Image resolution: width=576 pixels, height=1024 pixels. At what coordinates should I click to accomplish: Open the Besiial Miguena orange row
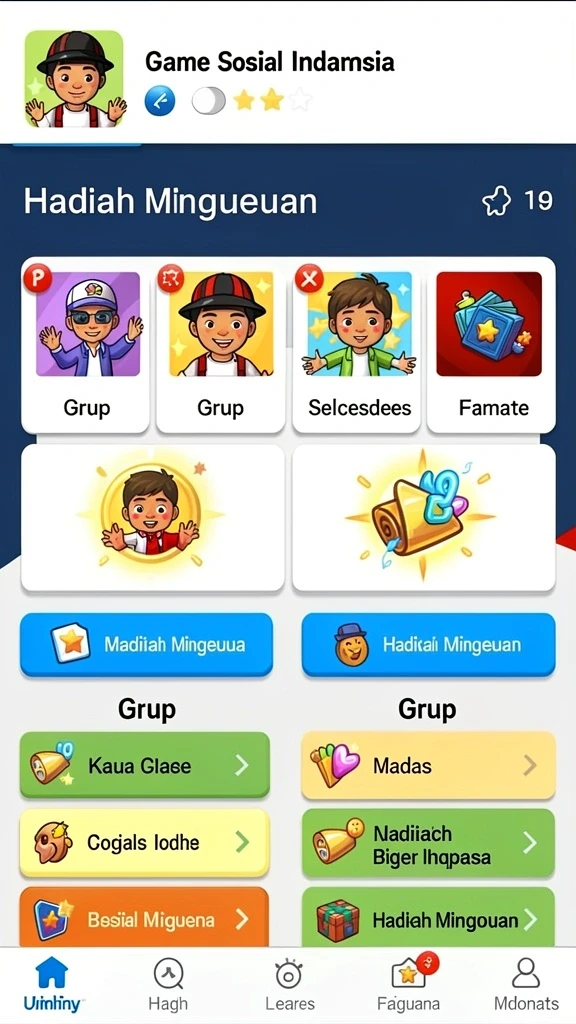click(x=144, y=917)
